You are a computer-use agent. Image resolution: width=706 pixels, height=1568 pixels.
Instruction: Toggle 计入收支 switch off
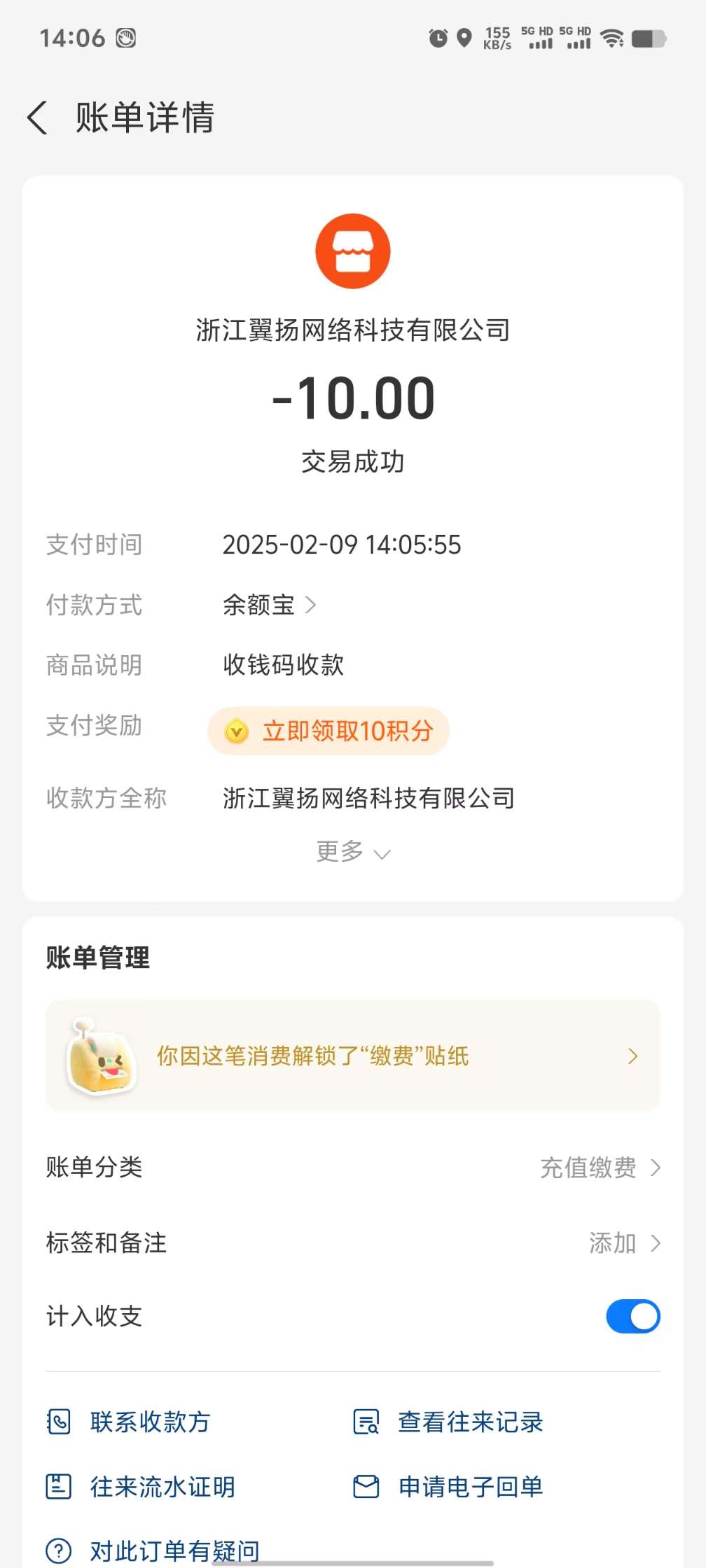click(632, 1316)
